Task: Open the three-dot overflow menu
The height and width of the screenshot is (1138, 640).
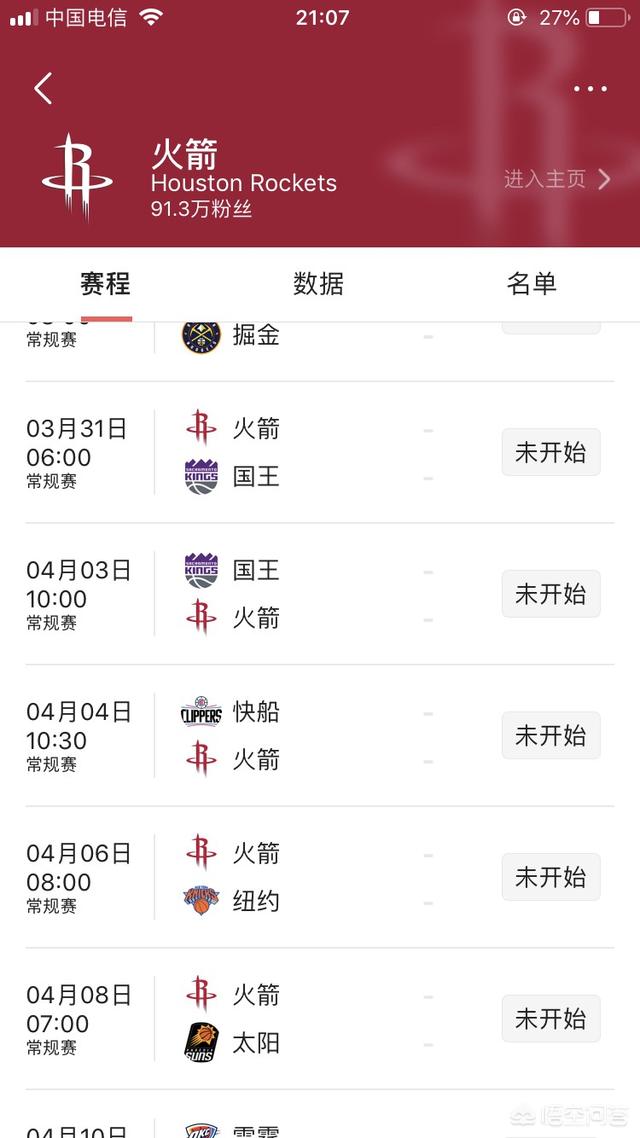Action: (590, 89)
